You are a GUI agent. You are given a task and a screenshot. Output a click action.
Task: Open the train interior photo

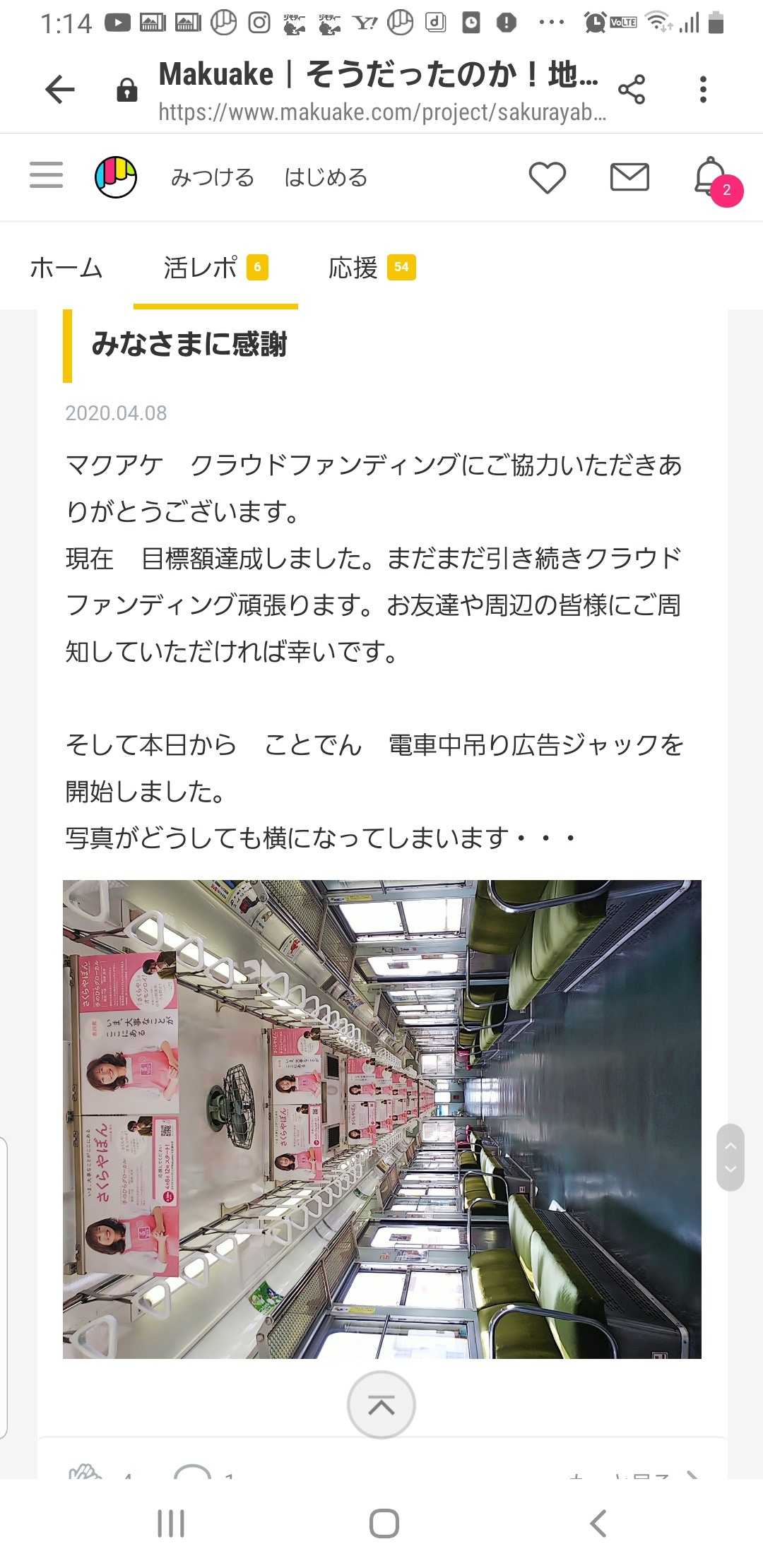pyautogui.click(x=382, y=1119)
